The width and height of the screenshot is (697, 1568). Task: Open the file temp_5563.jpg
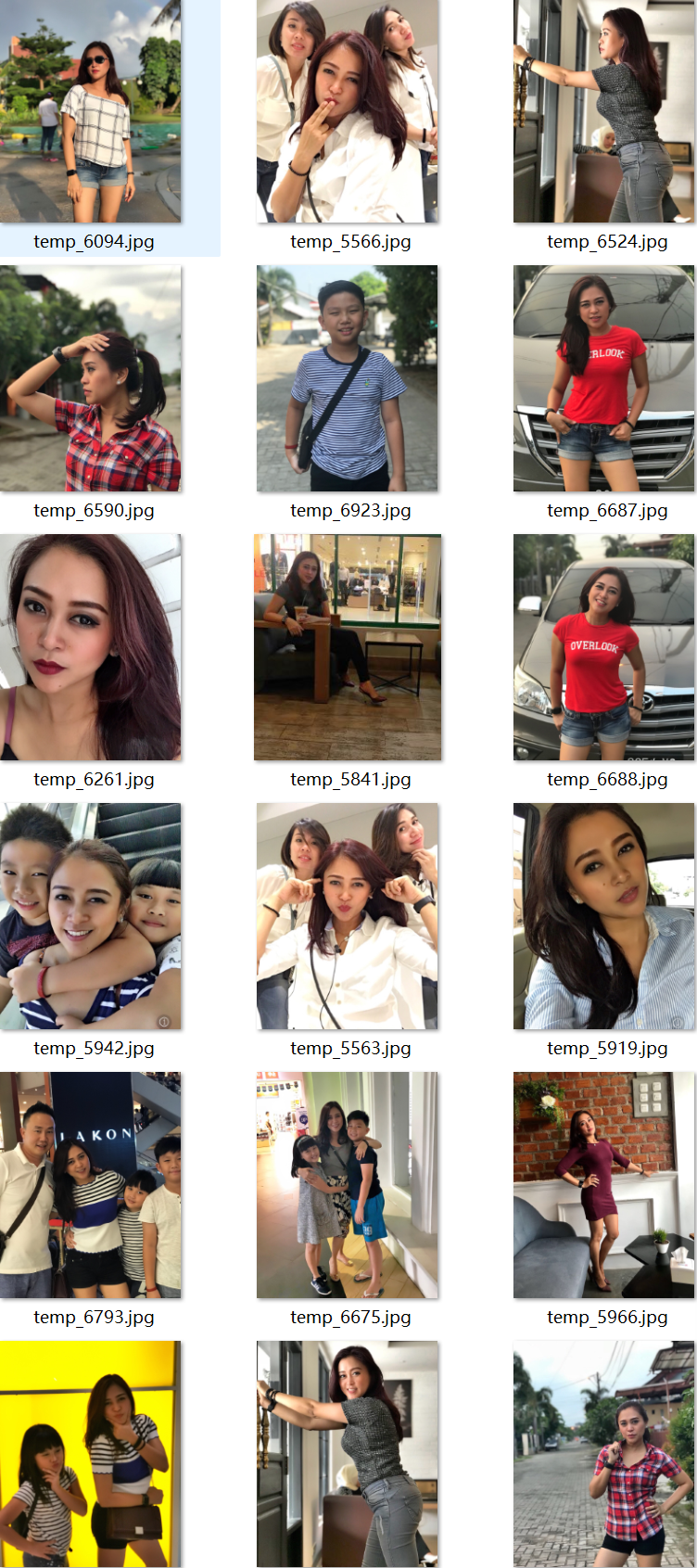348,916
